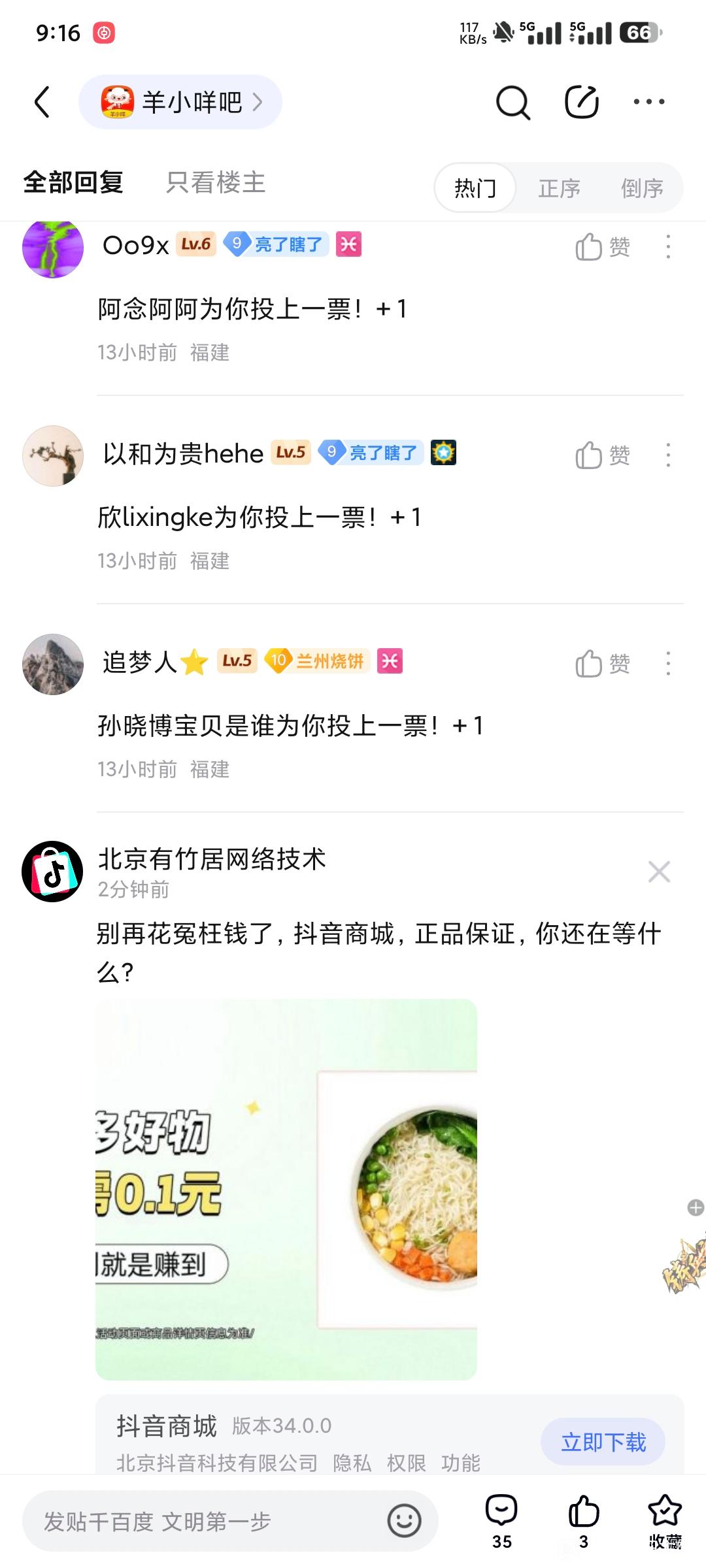Open the 羊小咩吧 forum chip
This screenshot has height=1568, width=706.
coord(180,102)
